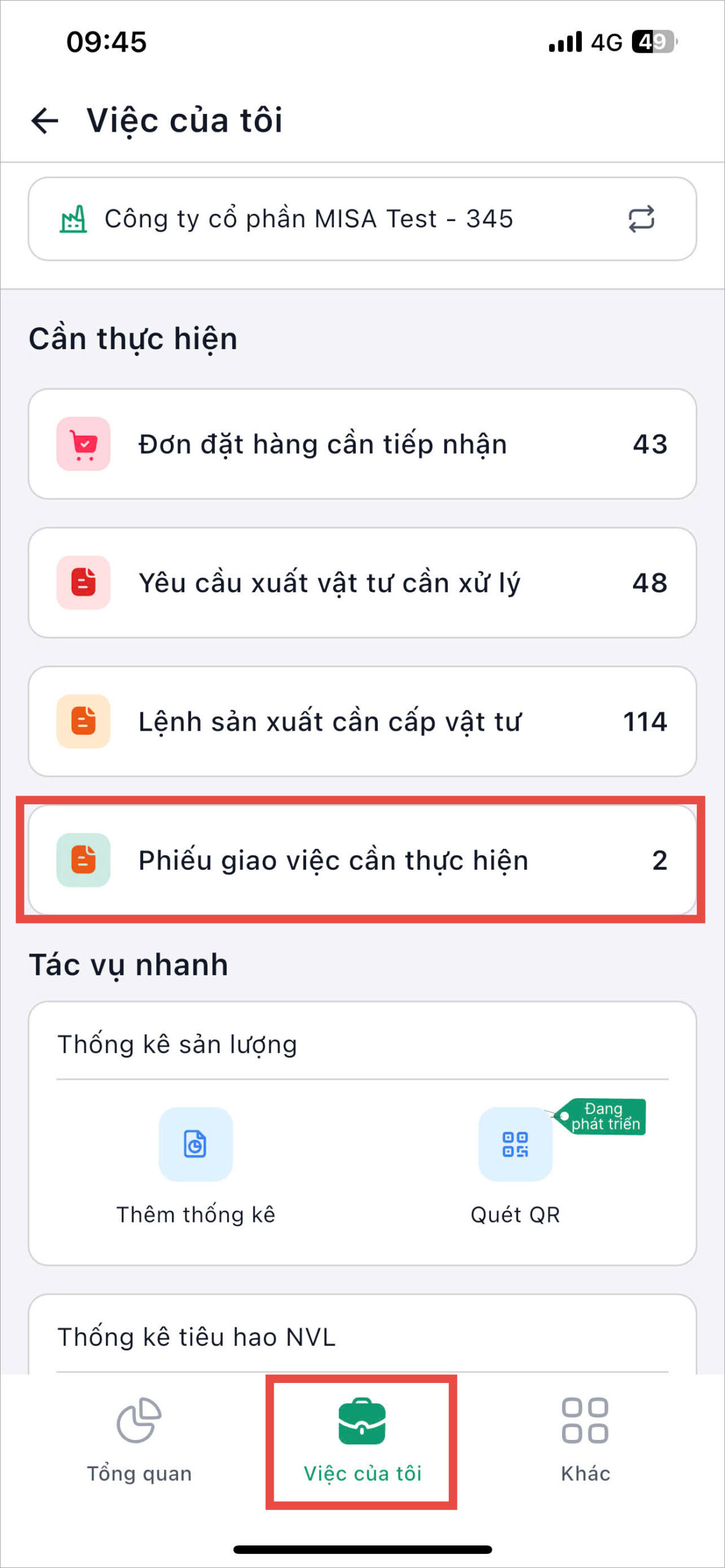Open Yêu cầu xuất vật tư cần xử lý
This screenshot has height=1568, width=725.
tap(362, 582)
